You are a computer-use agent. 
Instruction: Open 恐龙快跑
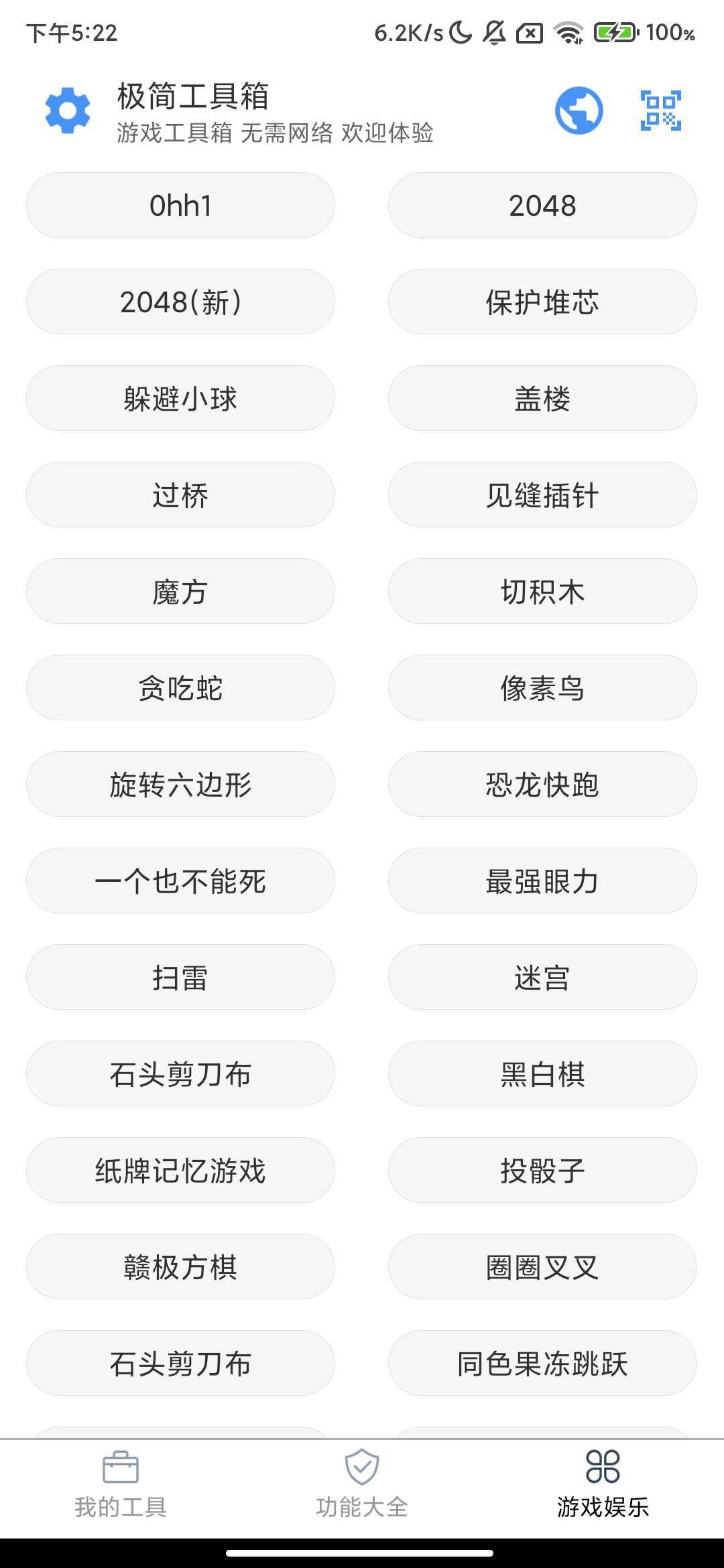[x=542, y=785]
